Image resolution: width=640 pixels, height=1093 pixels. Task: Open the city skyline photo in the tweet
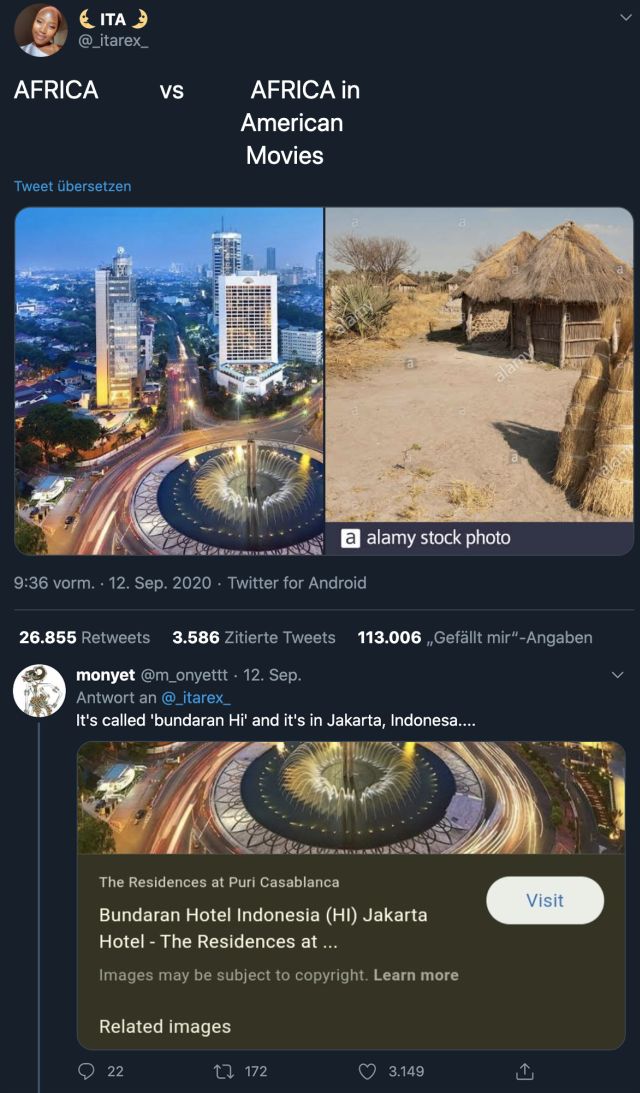pyautogui.click(x=168, y=380)
